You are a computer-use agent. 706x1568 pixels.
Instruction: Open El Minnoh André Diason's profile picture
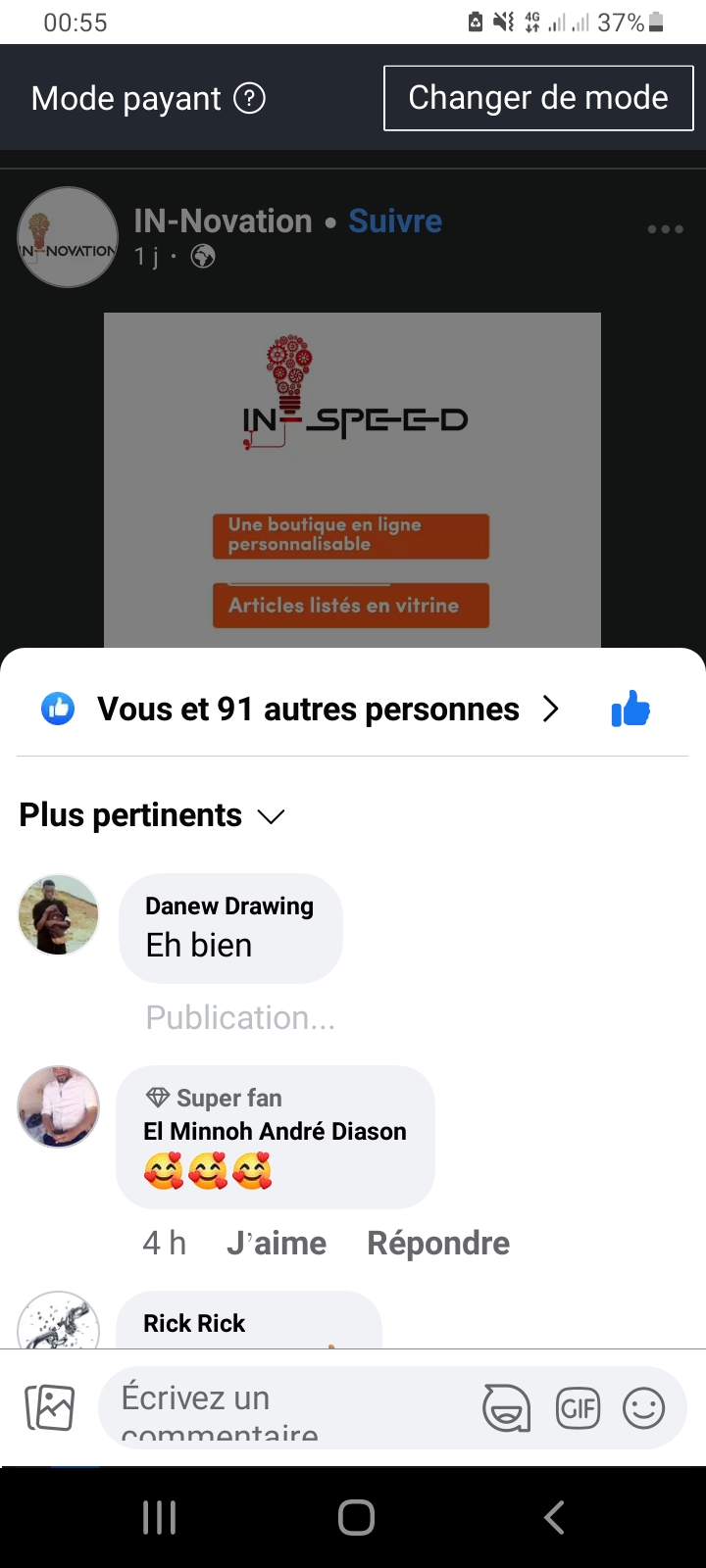59,1107
